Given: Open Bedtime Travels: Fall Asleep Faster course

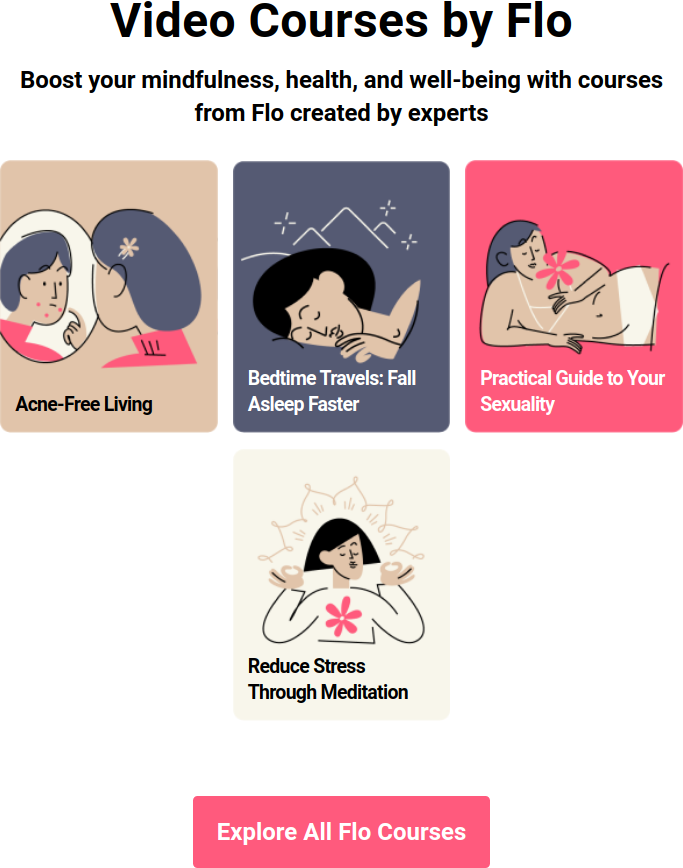Looking at the screenshot, I should coord(341,297).
